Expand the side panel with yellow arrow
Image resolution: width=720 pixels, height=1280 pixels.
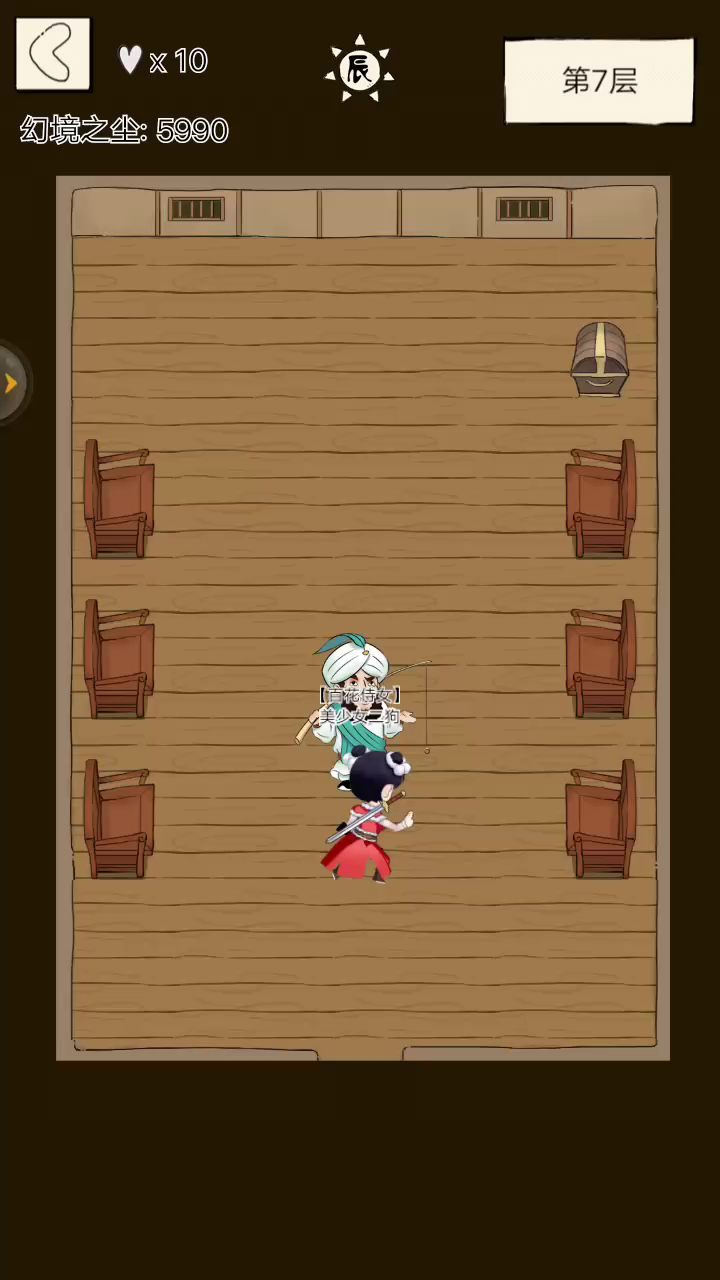tap(12, 383)
